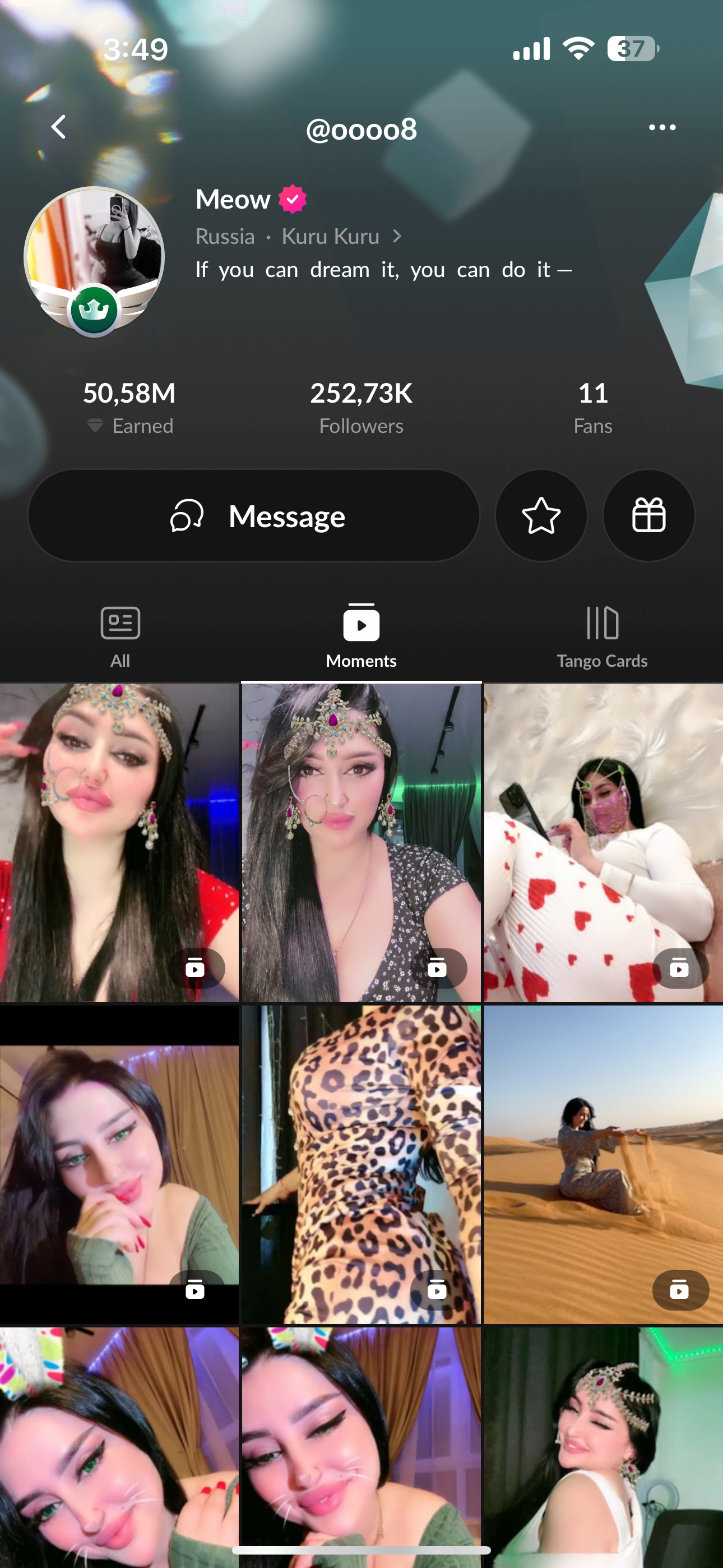The image size is (723, 1568).
Task: Open the moment with the red sequin top
Action: pos(119,842)
